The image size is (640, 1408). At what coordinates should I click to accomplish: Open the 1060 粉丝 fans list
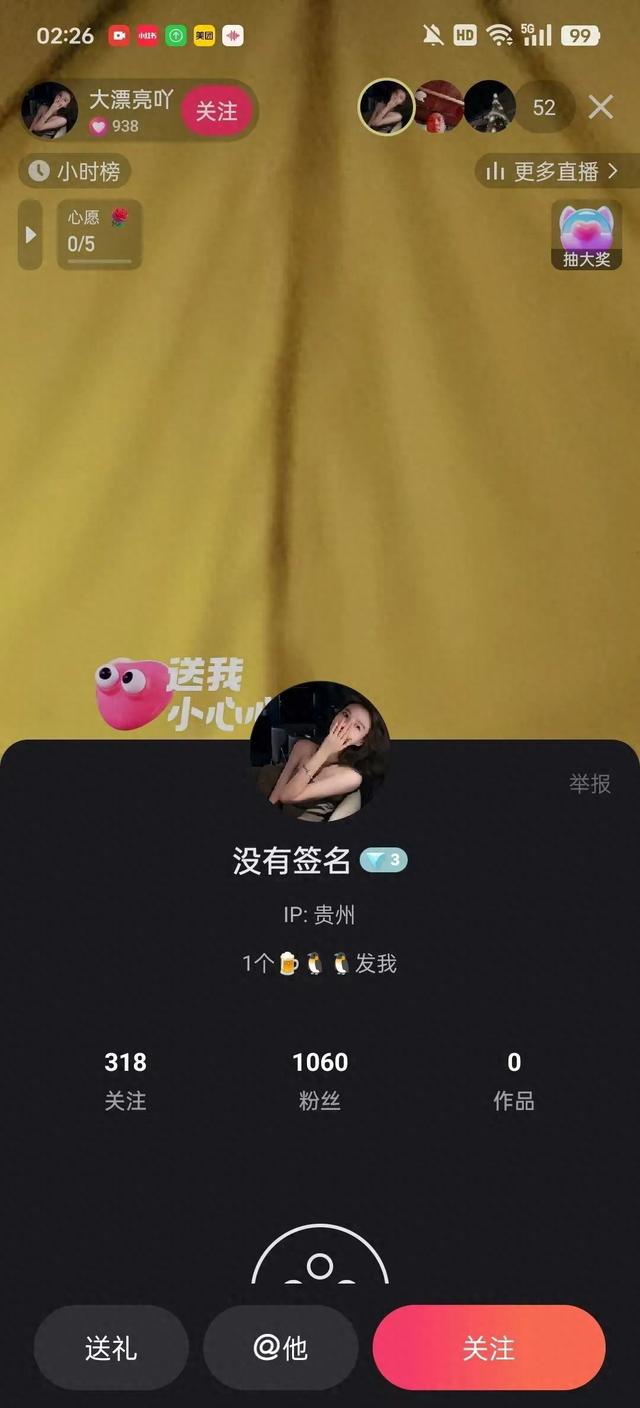click(x=320, y=1080)
